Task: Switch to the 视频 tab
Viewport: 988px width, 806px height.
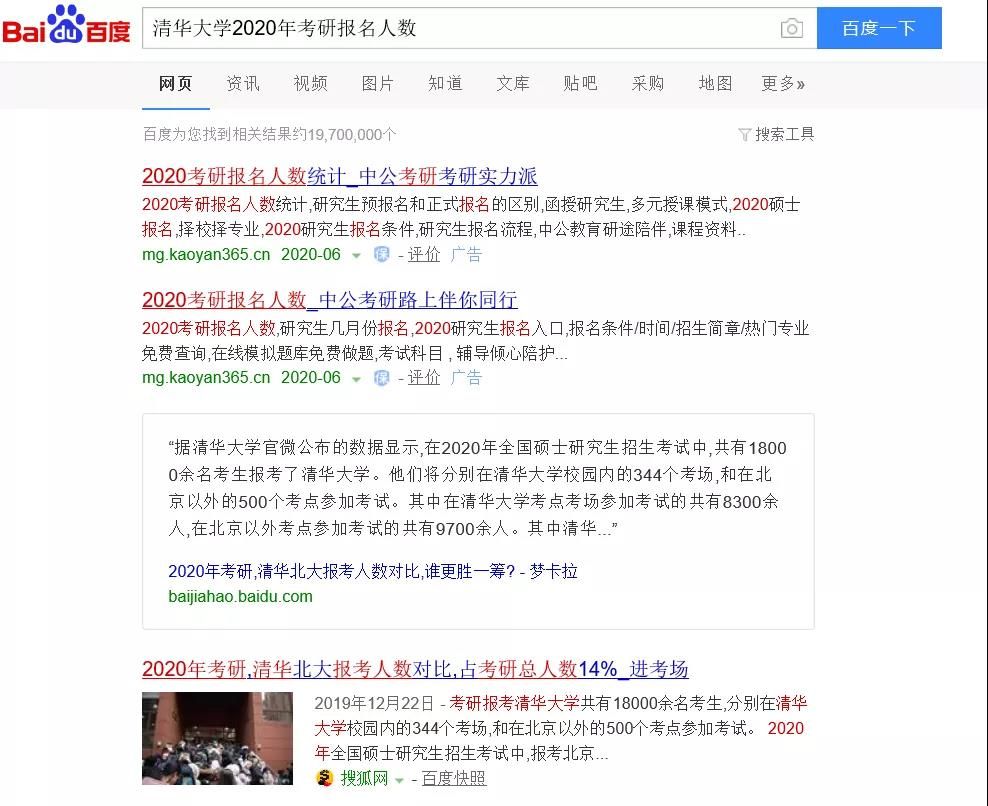Action: (x=310, y=84)
